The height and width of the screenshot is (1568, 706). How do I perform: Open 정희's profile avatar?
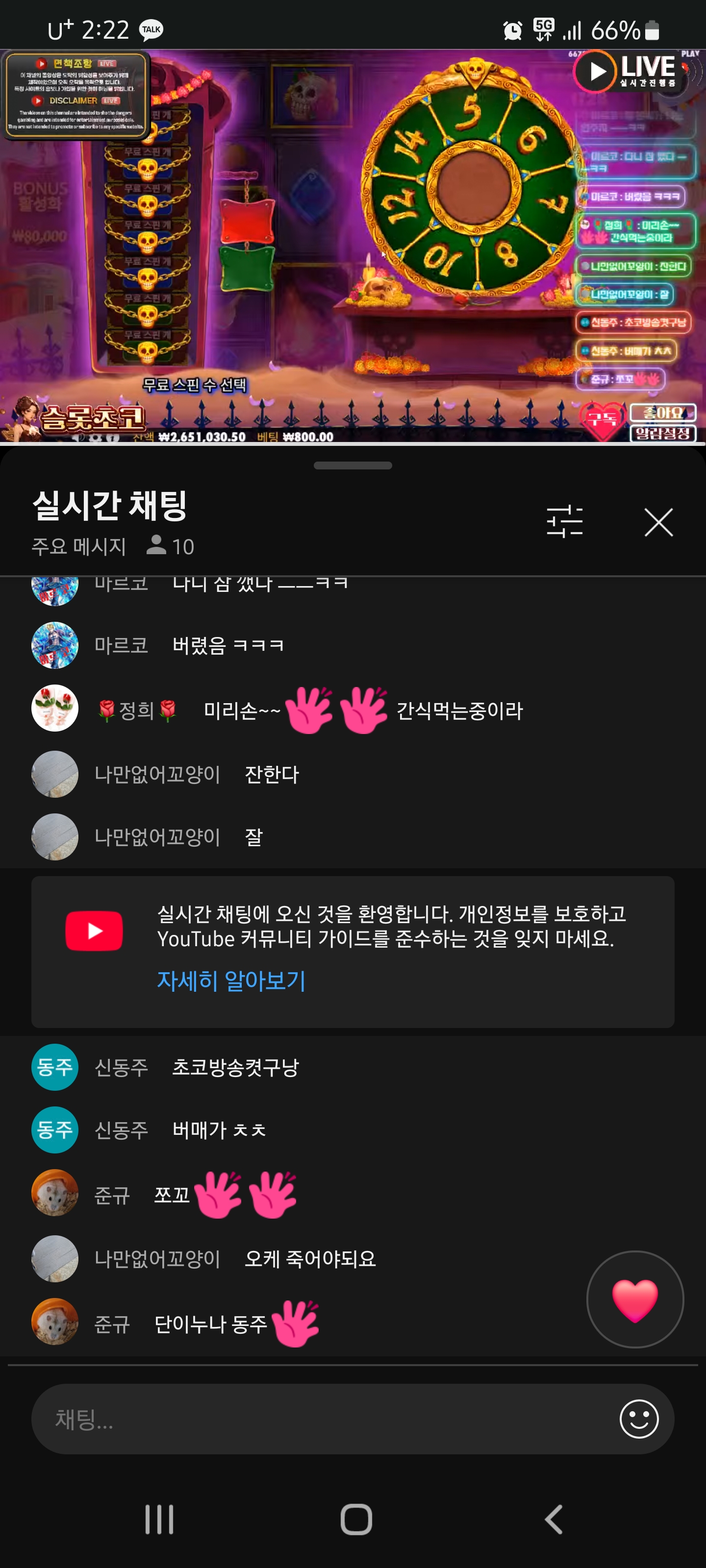55,709
